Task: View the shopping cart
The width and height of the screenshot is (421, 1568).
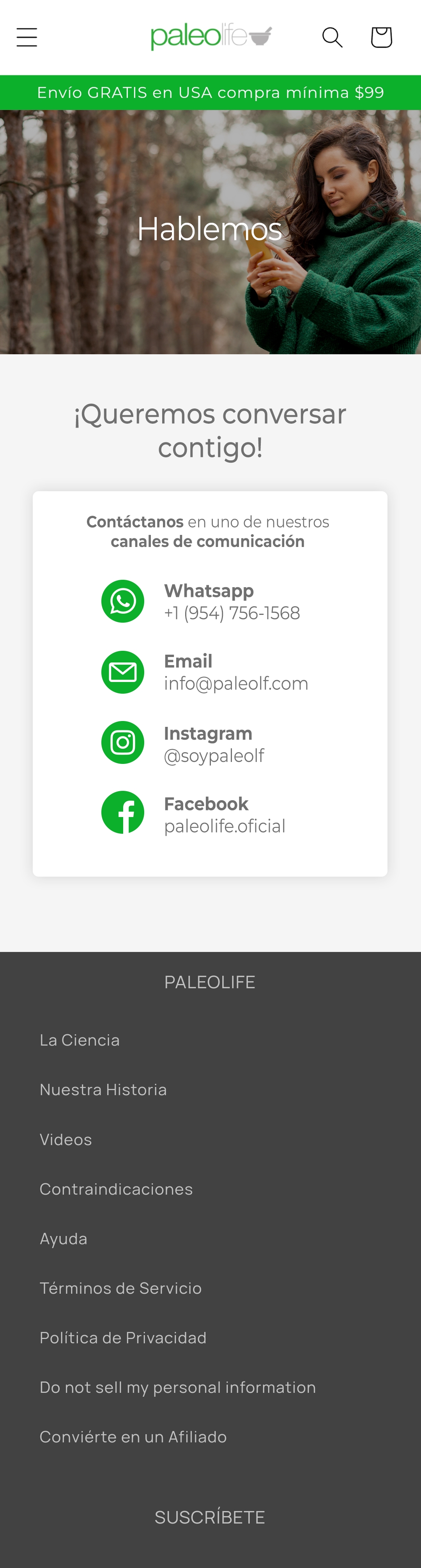Action: tap(382, 37)
